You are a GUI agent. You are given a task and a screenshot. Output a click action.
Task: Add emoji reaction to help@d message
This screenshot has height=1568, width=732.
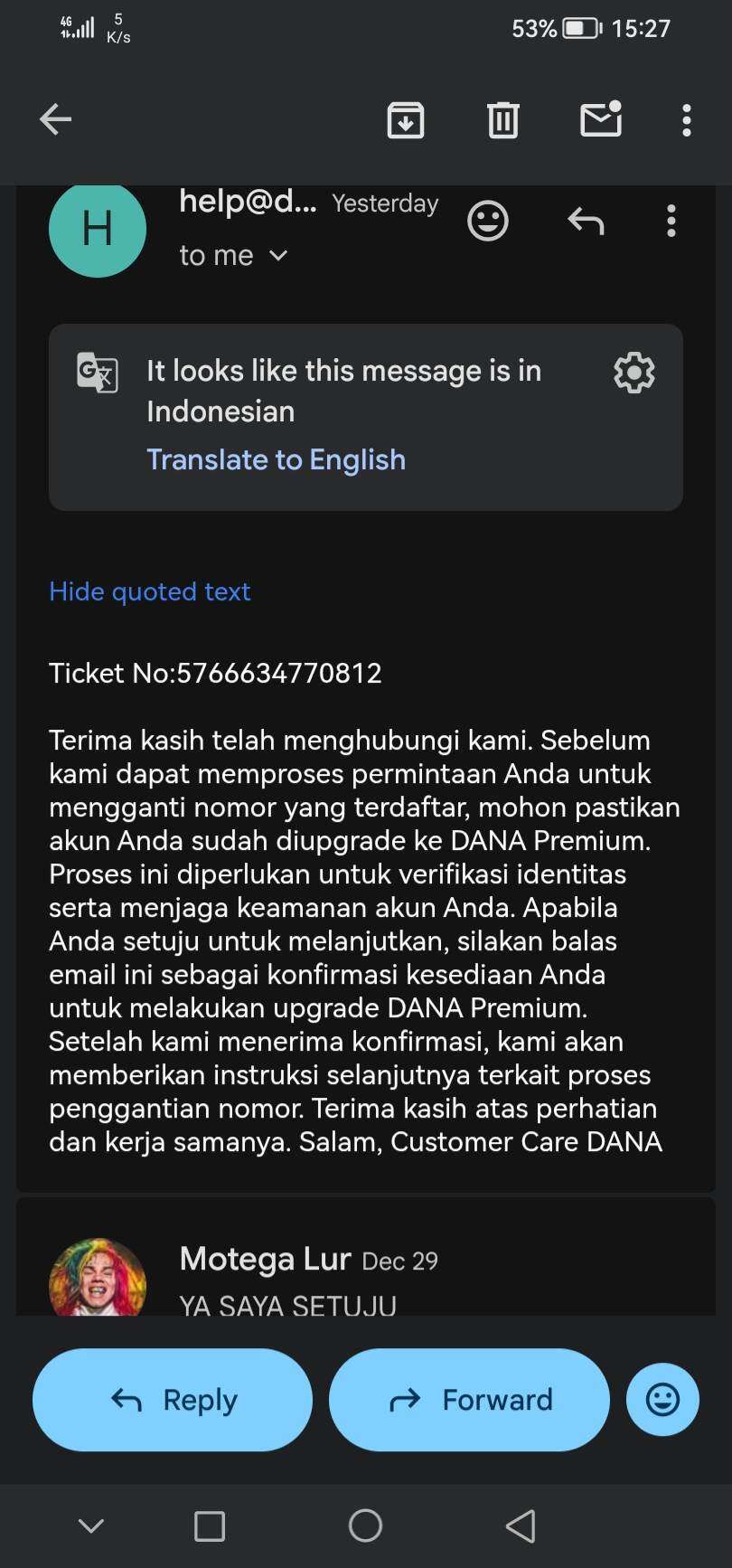coord(488,221)
